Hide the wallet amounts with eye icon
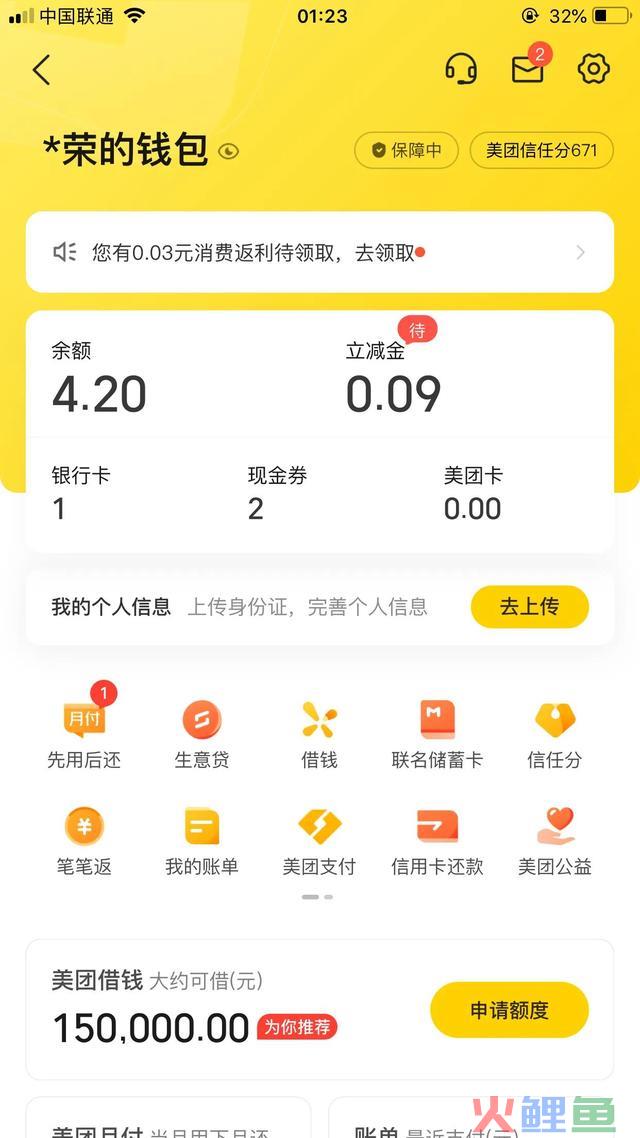This screenshot has width=640, height=1138. click(229, 151)
